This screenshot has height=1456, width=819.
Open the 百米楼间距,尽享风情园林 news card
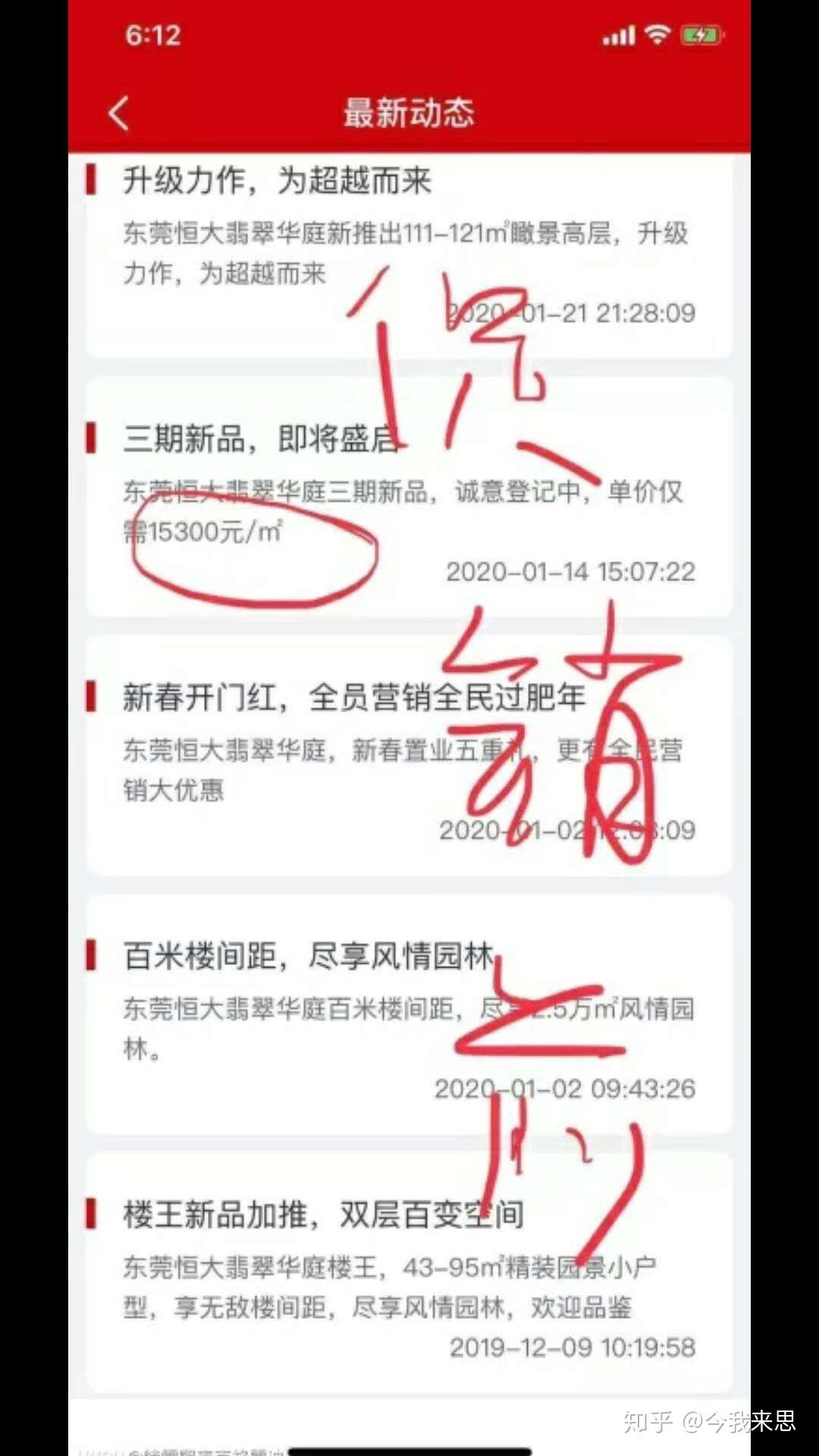(409, 1015)
